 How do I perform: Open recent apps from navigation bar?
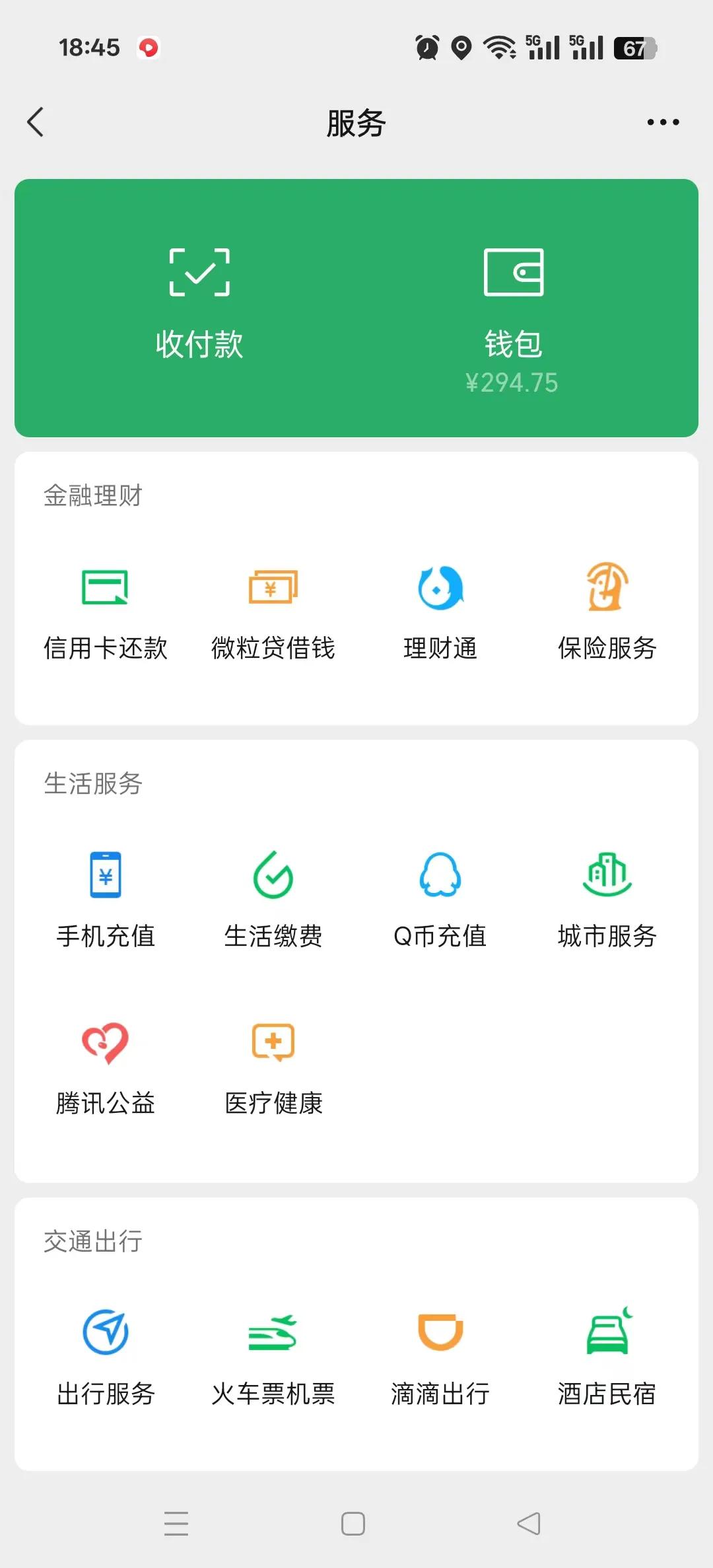click(x=176, y=1524)
